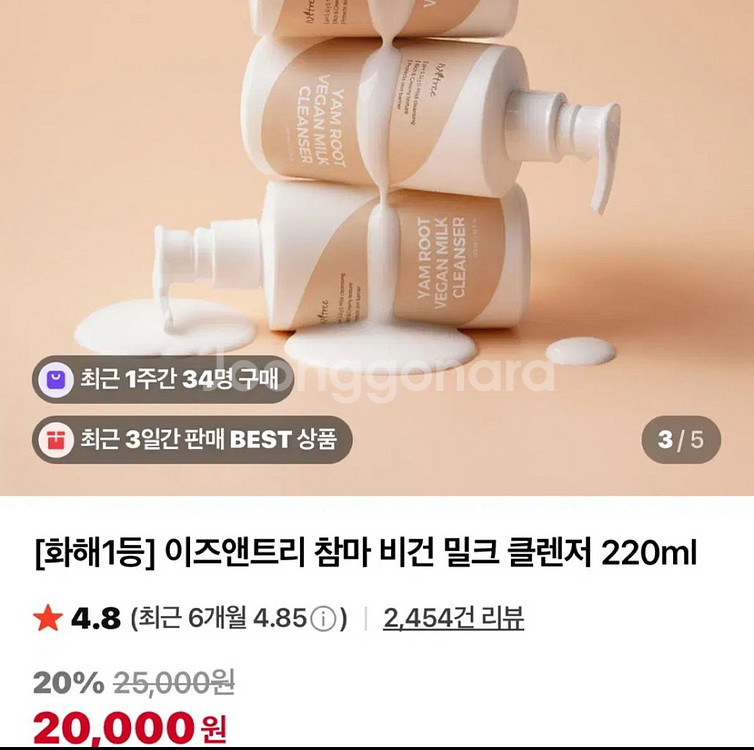Open the Yam Root cleanser product image
This screenshot has width=754, height=750.
point(400,200)
